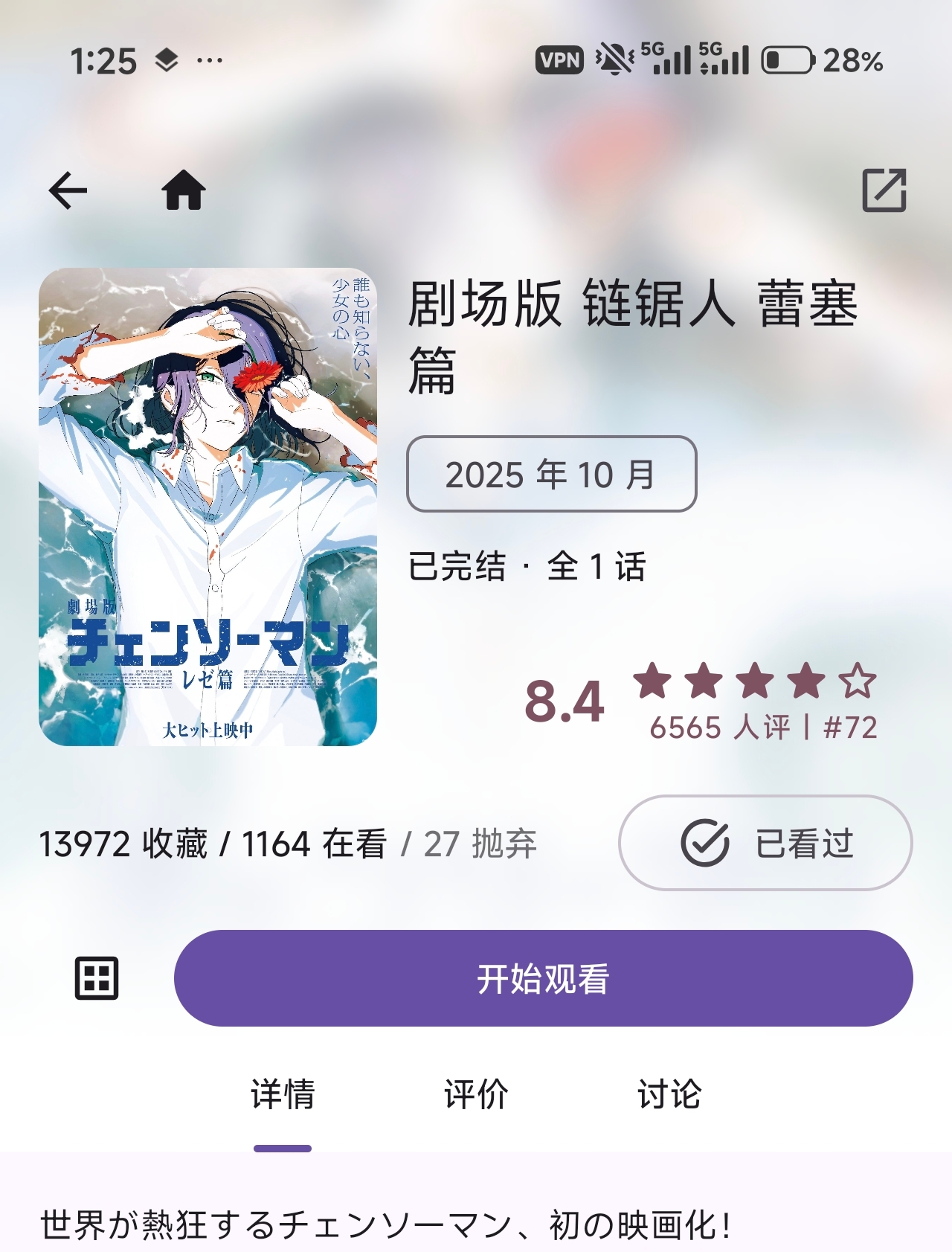Tap the 2025 年 10 月 date chip

click(551, 474)
